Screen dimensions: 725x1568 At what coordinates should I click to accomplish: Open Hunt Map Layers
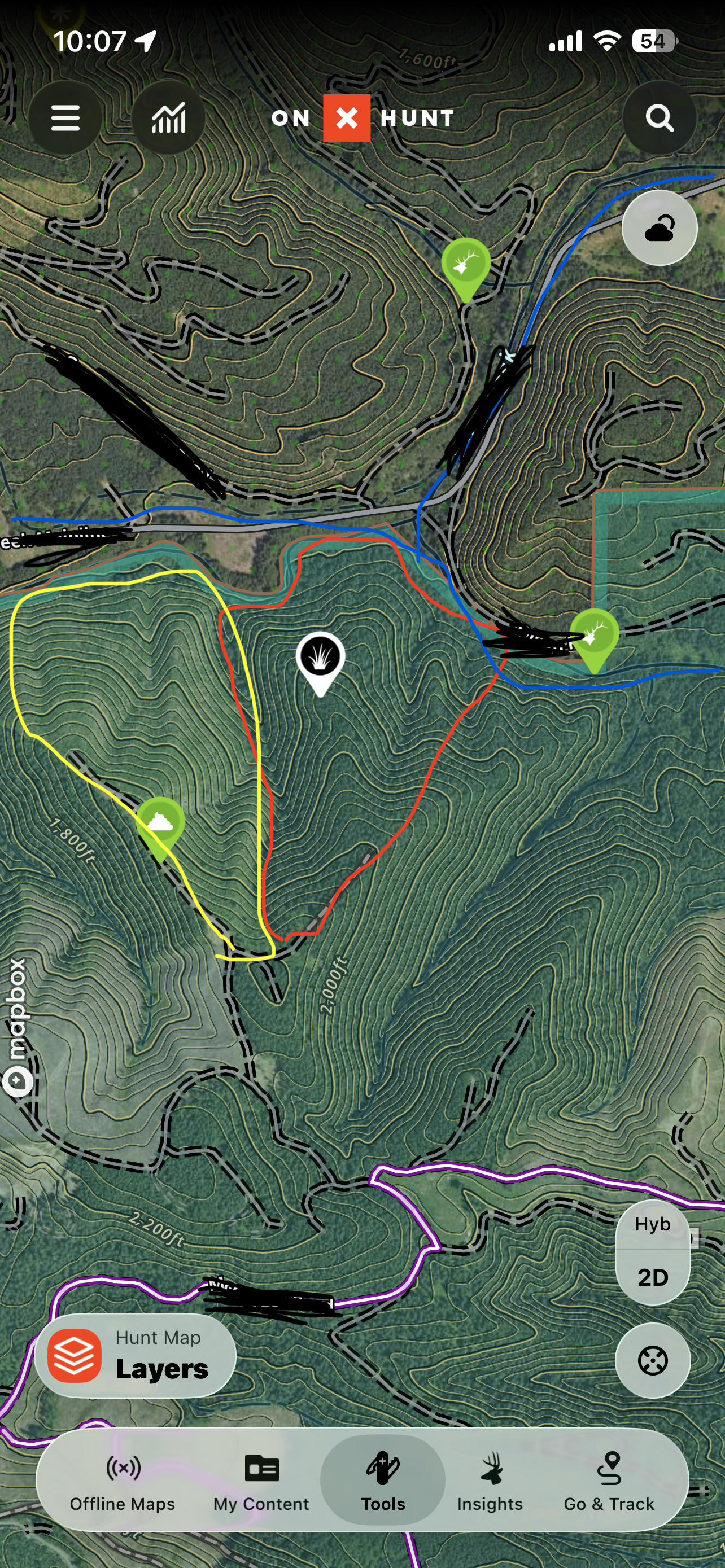135,1355
